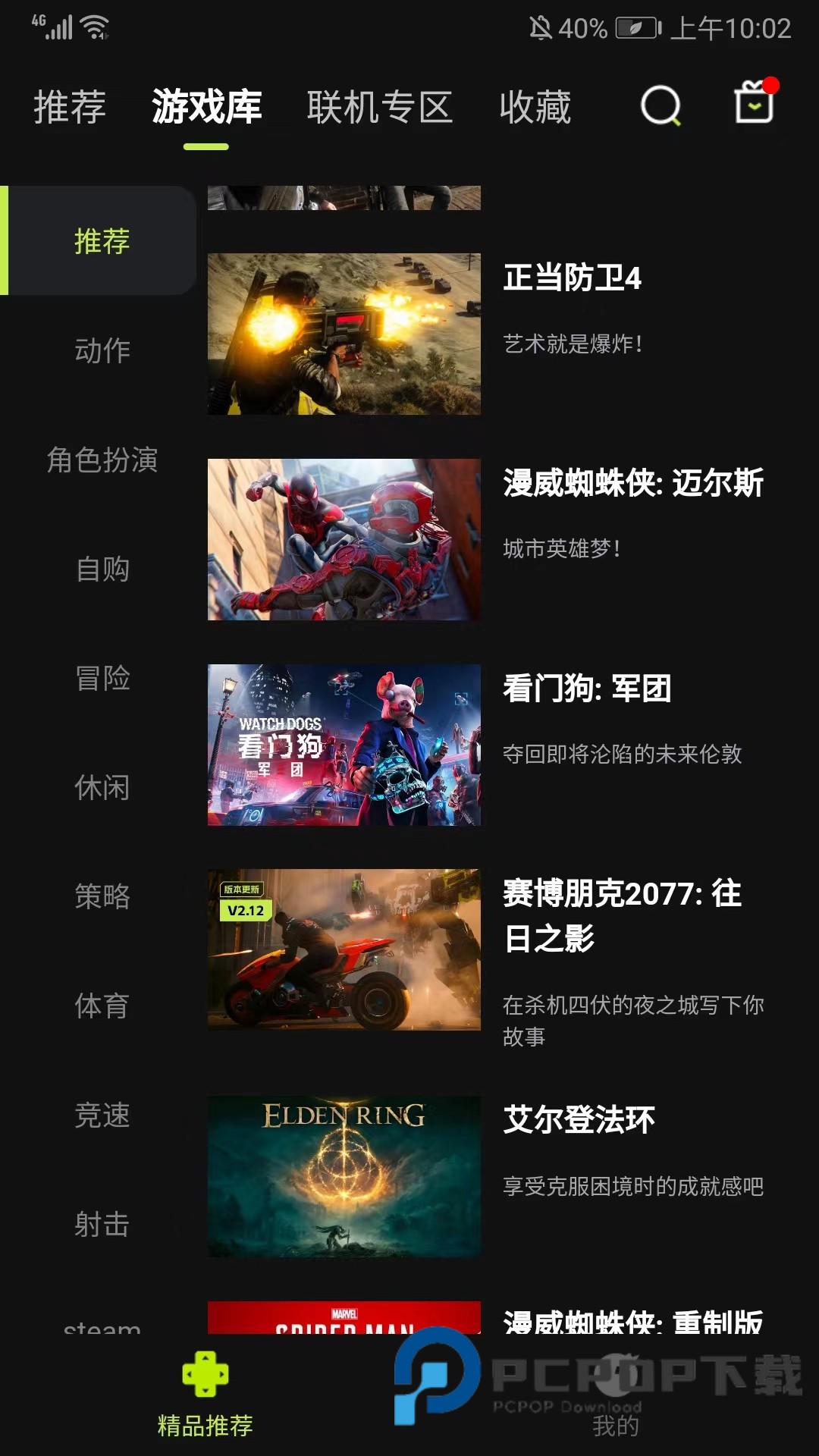Open the 游戏库 tab
Screen dimensions: 819x1456
(206, 108)
